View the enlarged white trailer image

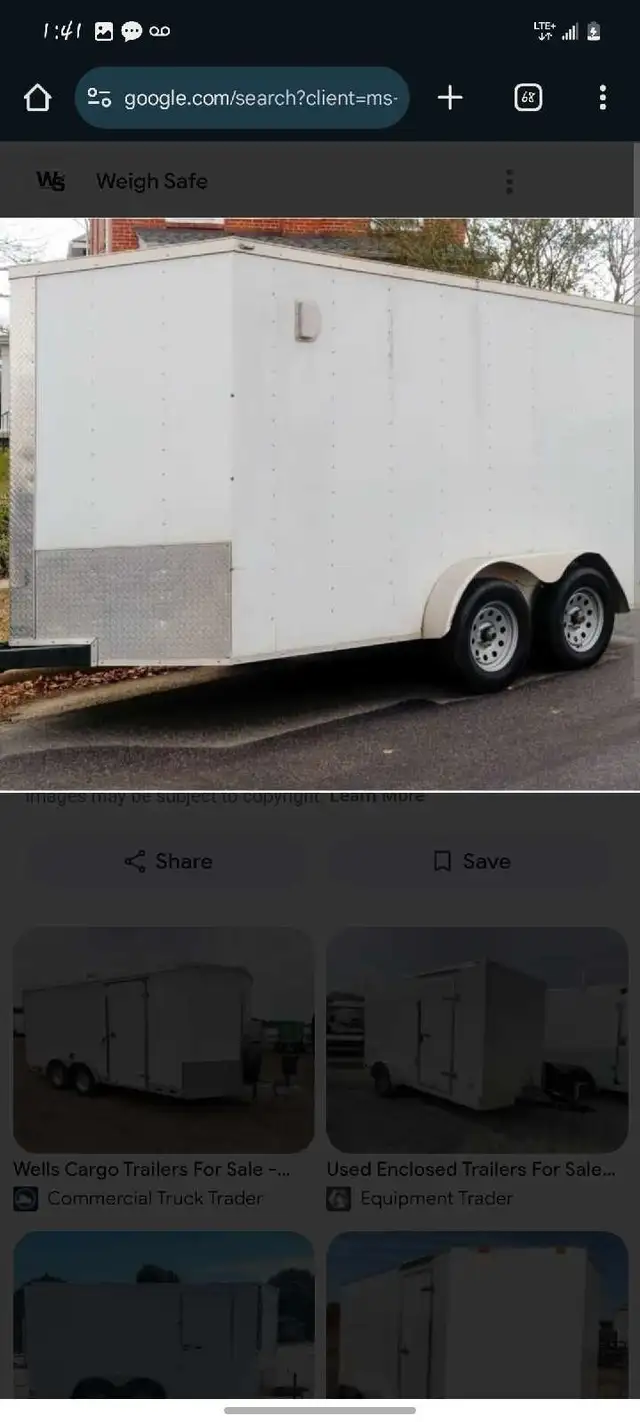(320, 504)
